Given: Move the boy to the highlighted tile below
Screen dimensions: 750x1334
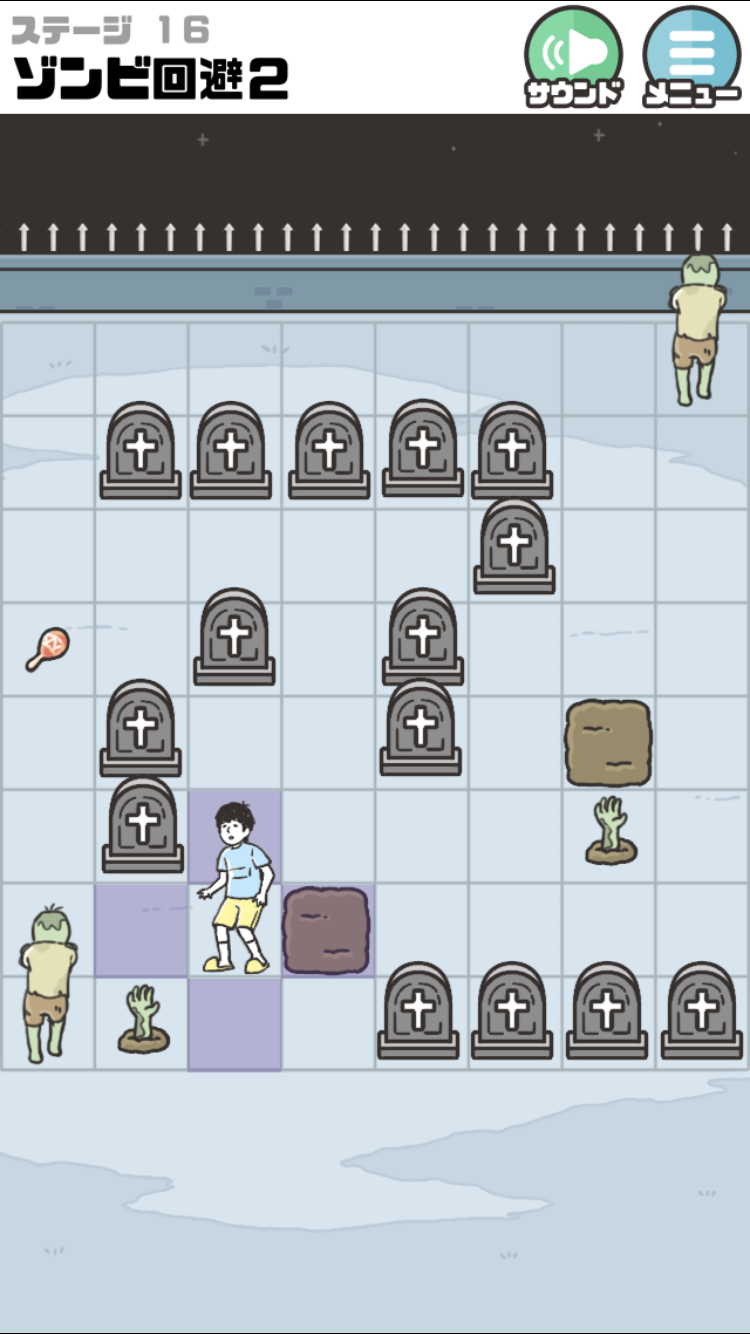Looking at the screenshot, I should click(x=235, y=1024).
